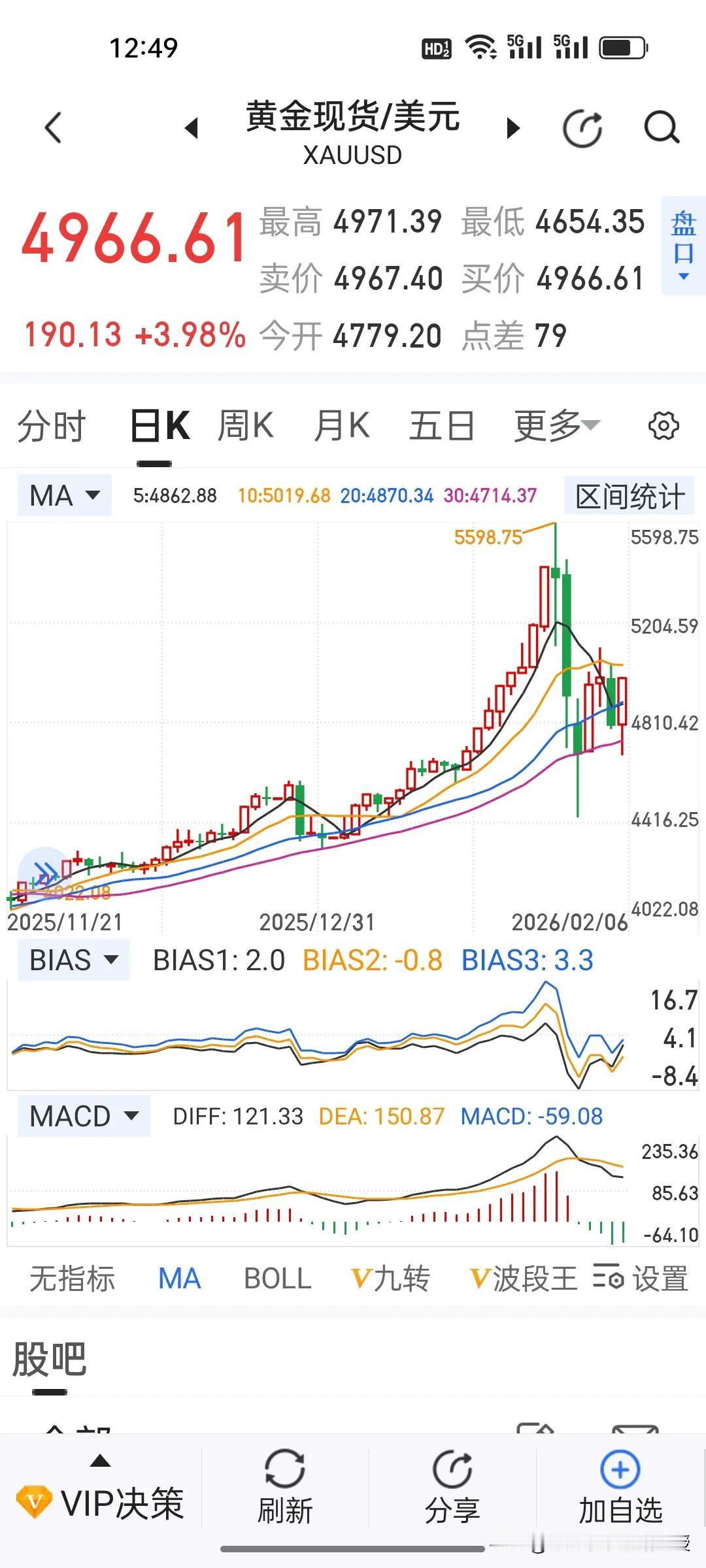
Task: Open chart settings with the gear icon
Action: pos(662,425)
